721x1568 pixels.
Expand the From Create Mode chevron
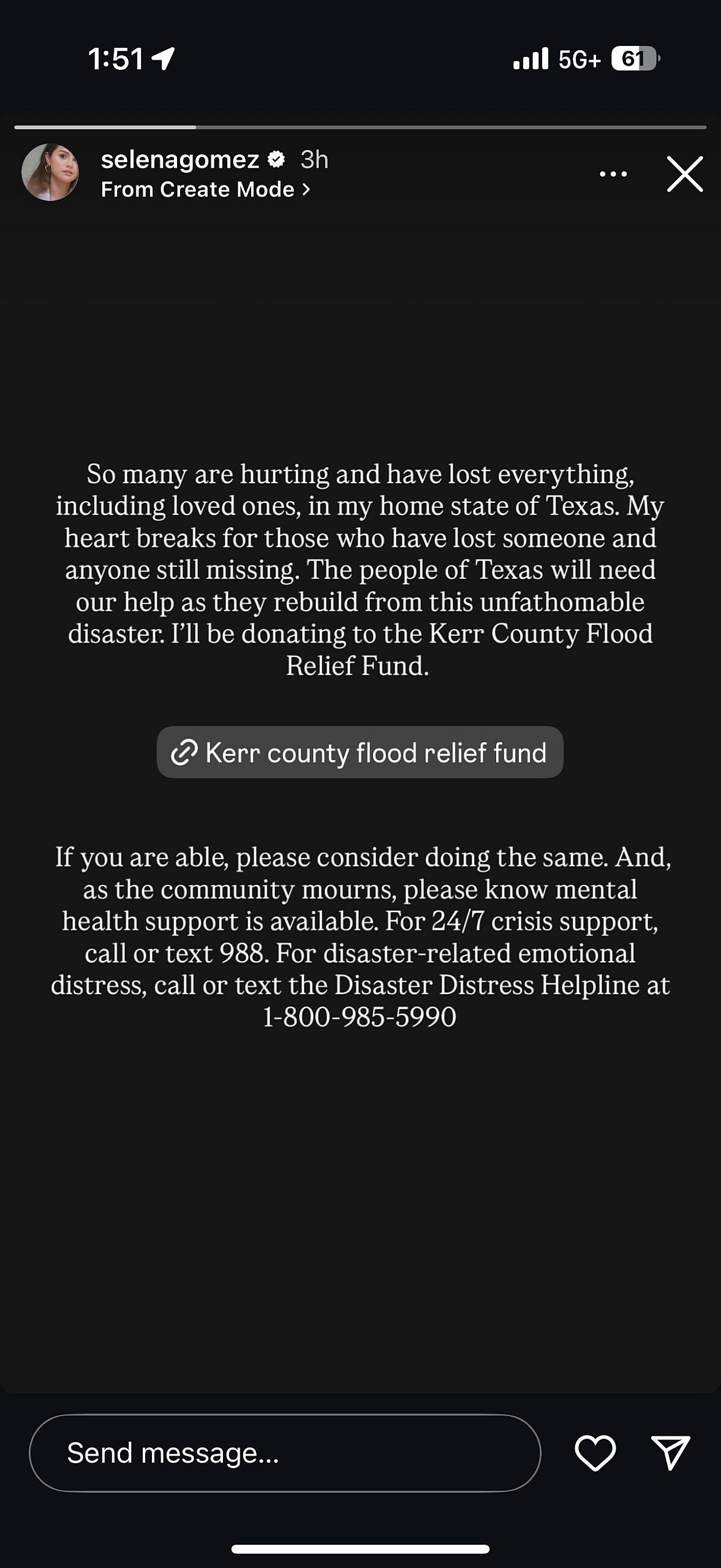pos(306,189)
